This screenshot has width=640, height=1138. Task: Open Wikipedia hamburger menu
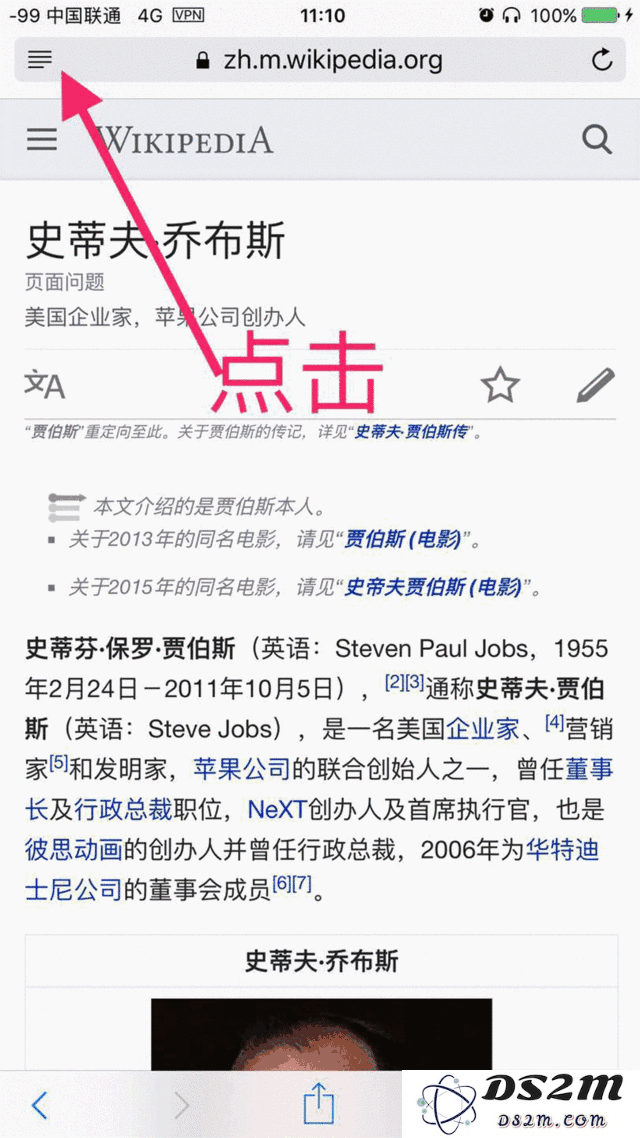click(42, 139)
